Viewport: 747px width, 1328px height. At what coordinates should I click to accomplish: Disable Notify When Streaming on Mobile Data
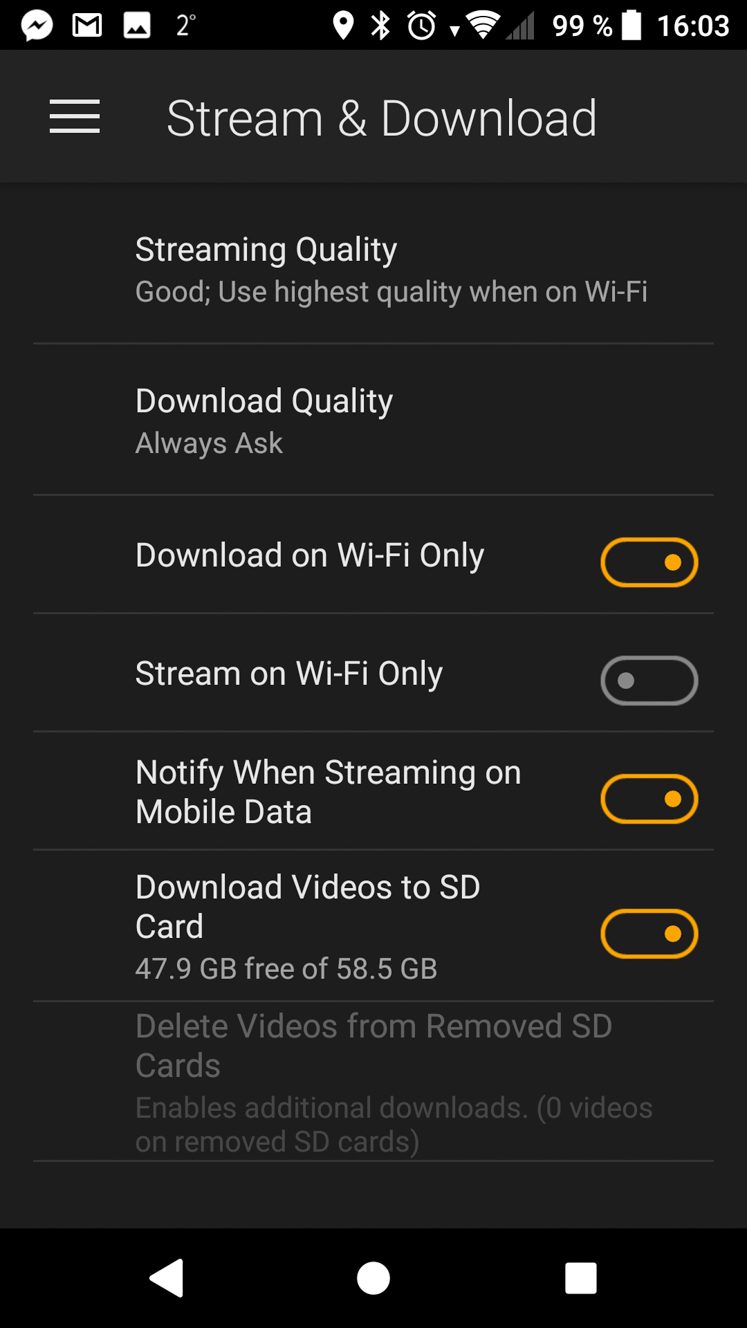(x=649, y=799)
